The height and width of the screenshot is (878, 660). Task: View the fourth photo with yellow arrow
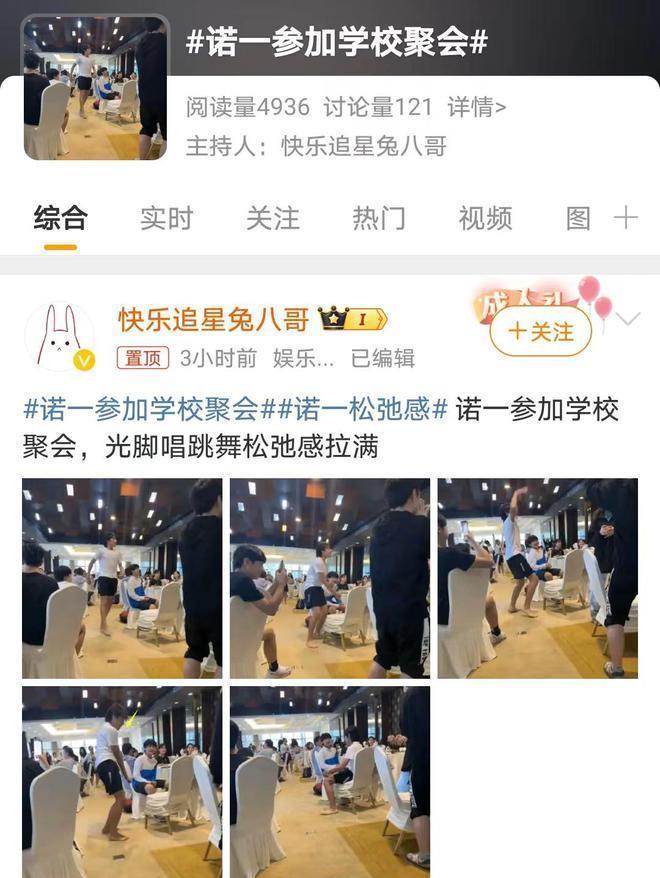tap(122, 782)
